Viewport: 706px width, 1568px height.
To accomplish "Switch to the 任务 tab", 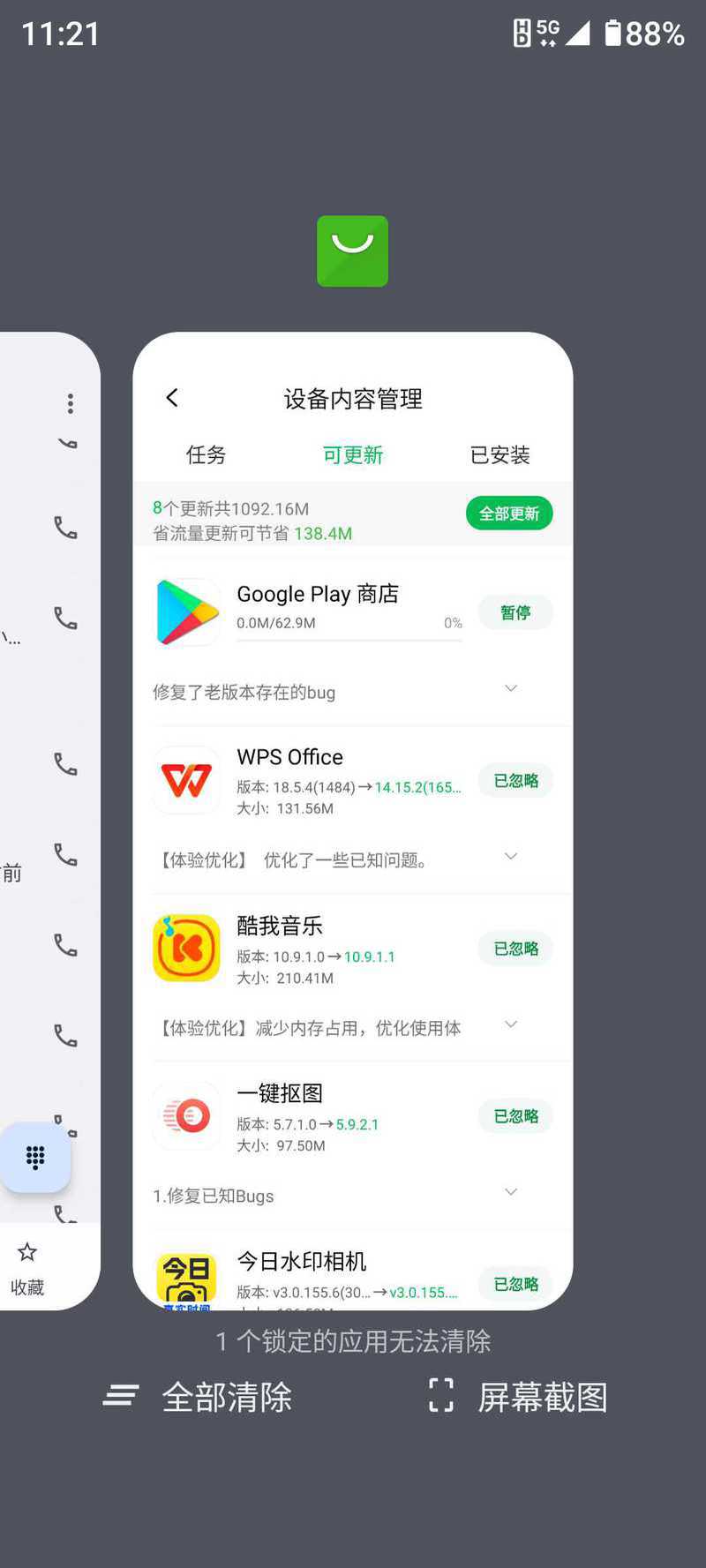I will point(206,454).
